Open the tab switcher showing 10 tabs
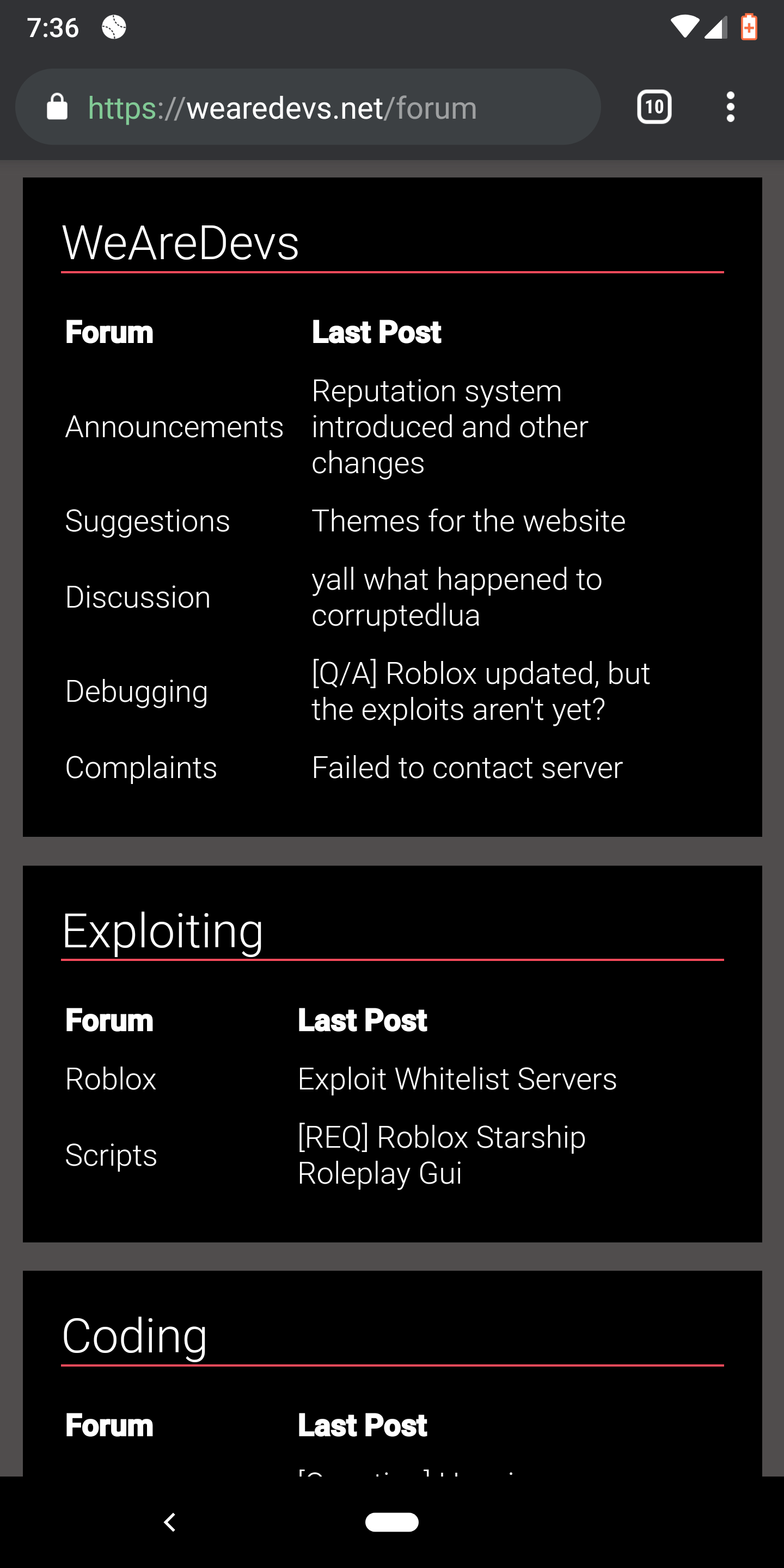This screenshot has height=1568, width=784. pyautogui.click(x=654, y=108)
